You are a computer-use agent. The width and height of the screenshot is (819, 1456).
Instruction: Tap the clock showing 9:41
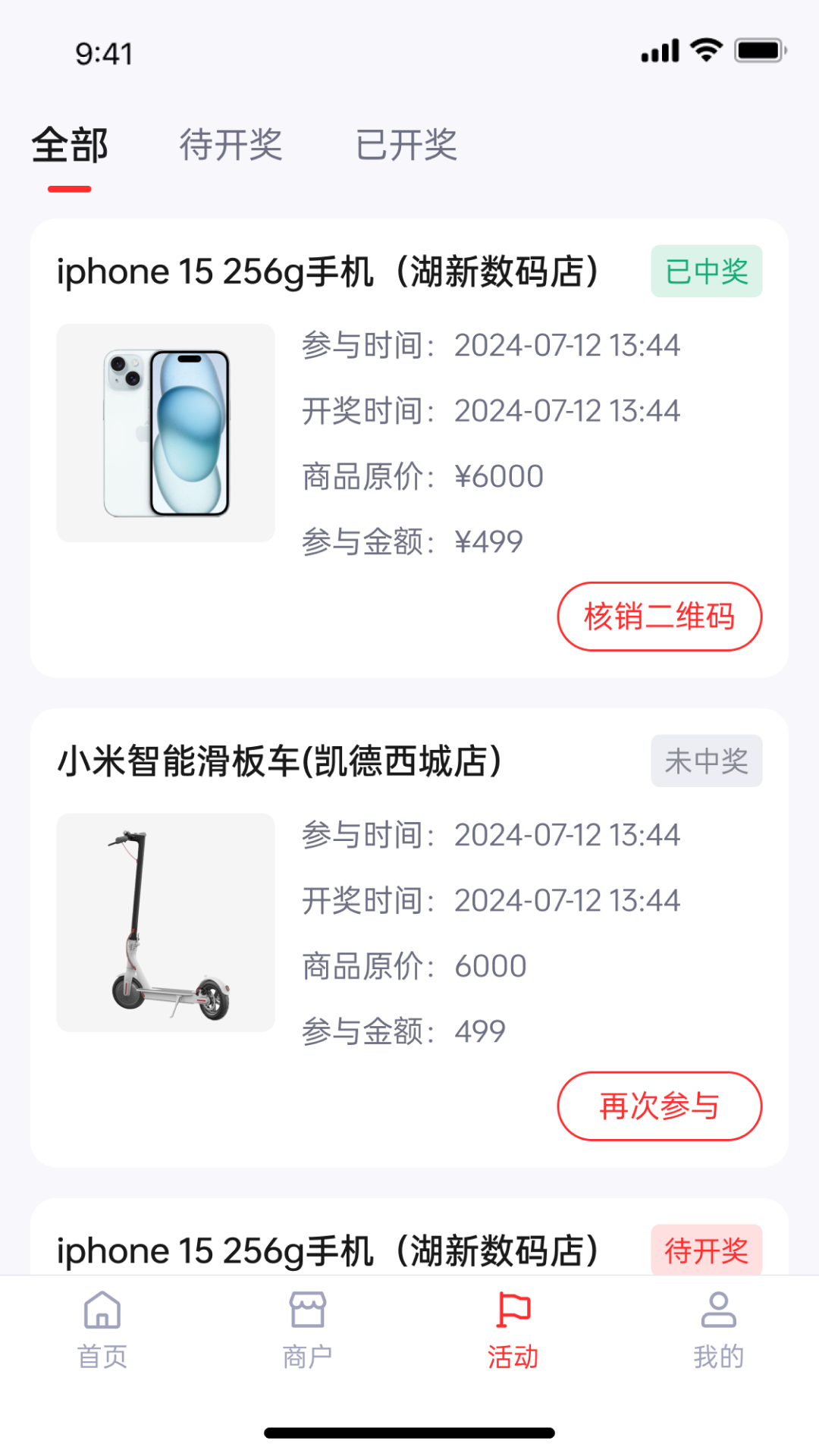pos(104,54)
